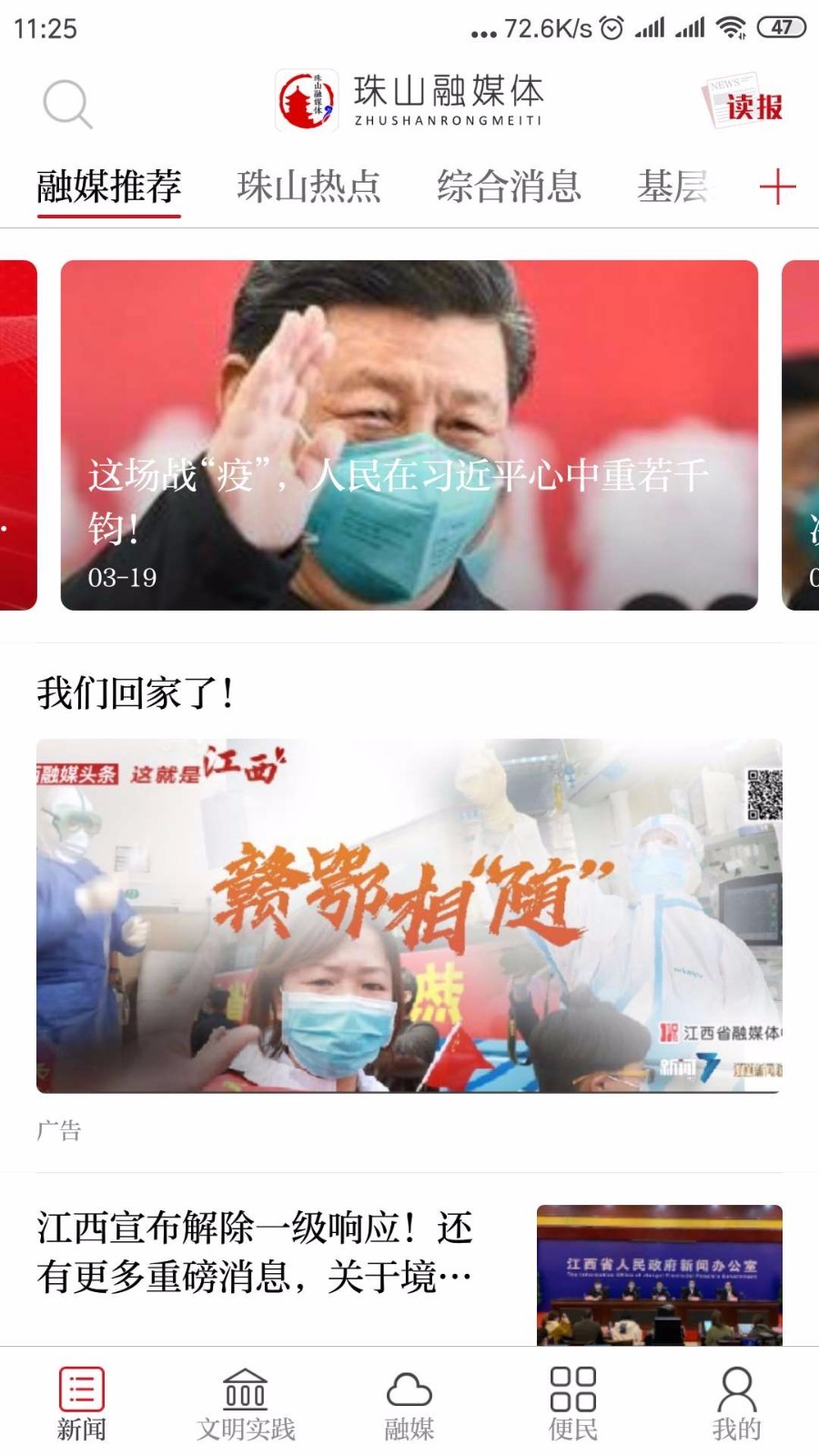Image resolution: width=819 pixels, height=1456 pixels.
Task: Go to the 文明实践 section
Action: click(246, 1403)
